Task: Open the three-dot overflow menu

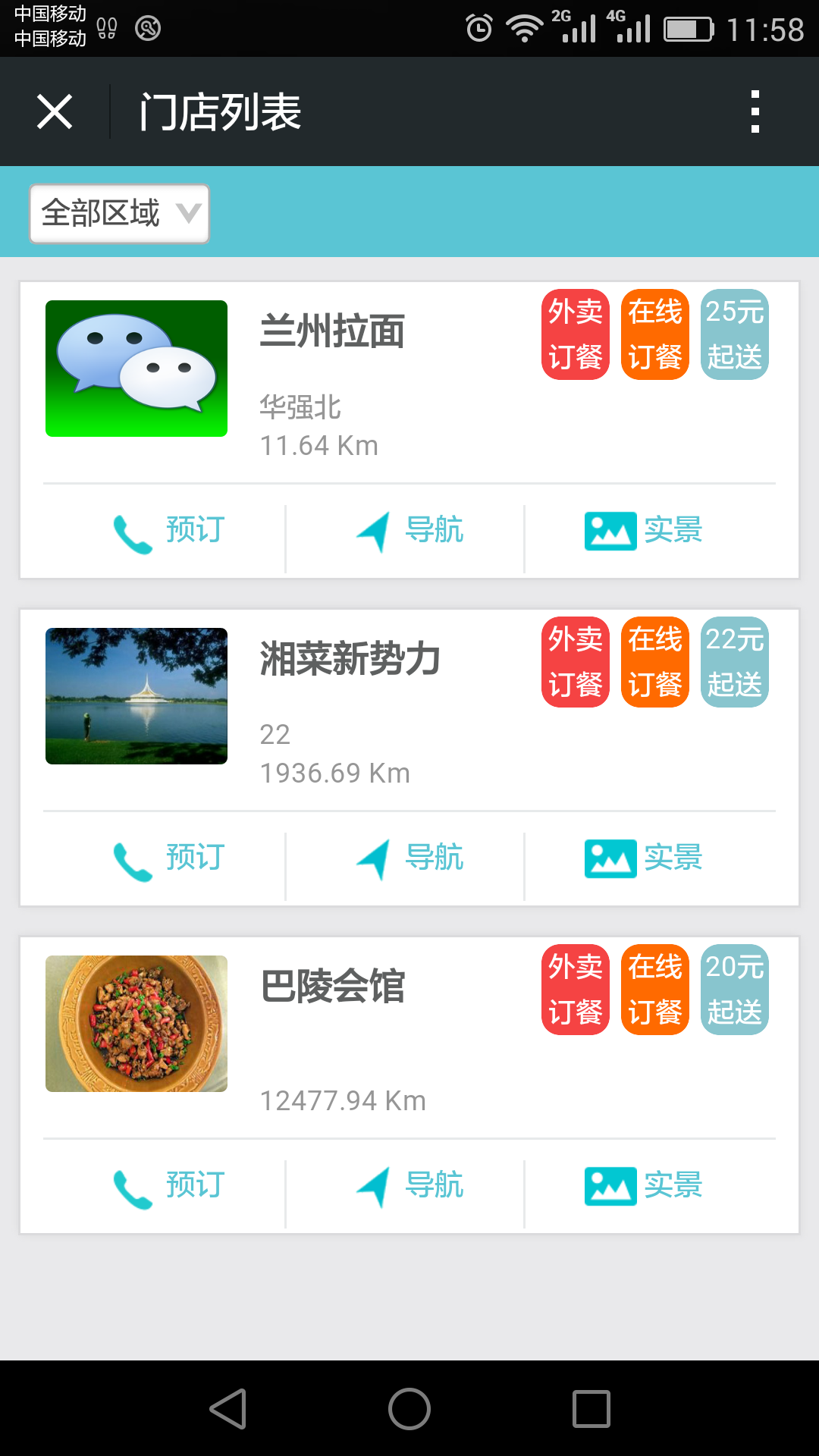Action: 755,112
